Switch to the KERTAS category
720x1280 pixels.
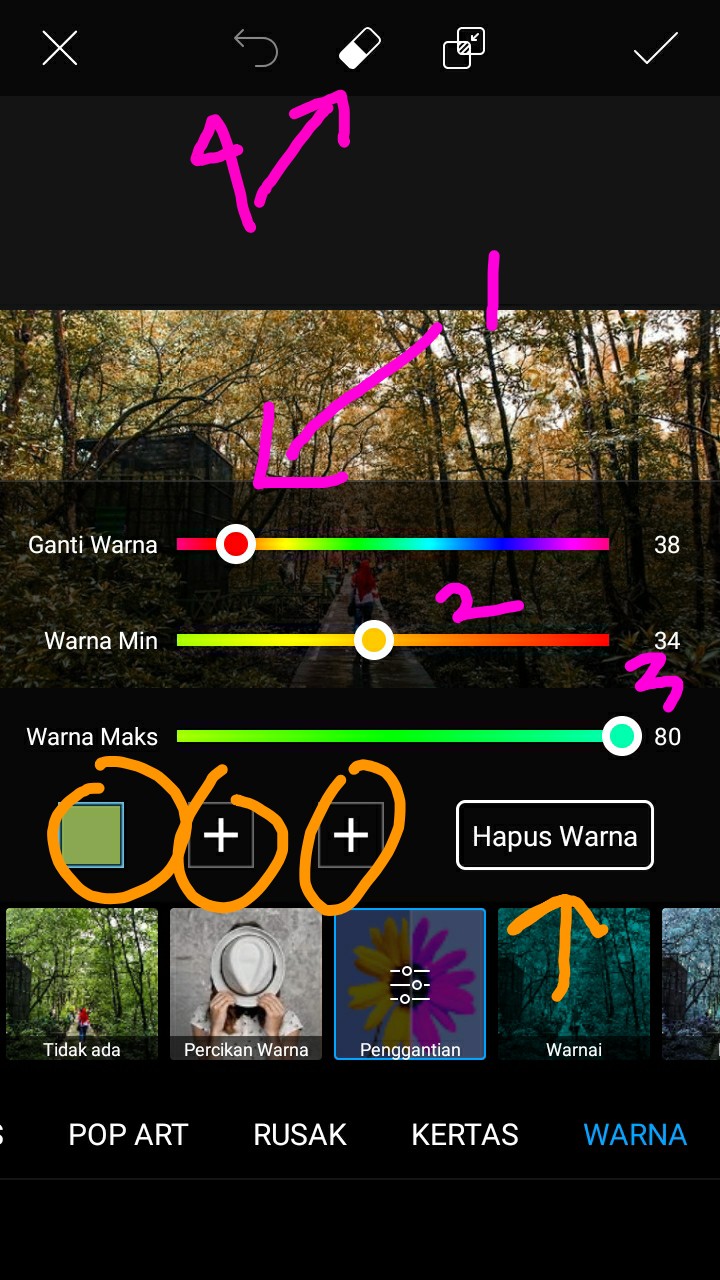[465, 1135]
